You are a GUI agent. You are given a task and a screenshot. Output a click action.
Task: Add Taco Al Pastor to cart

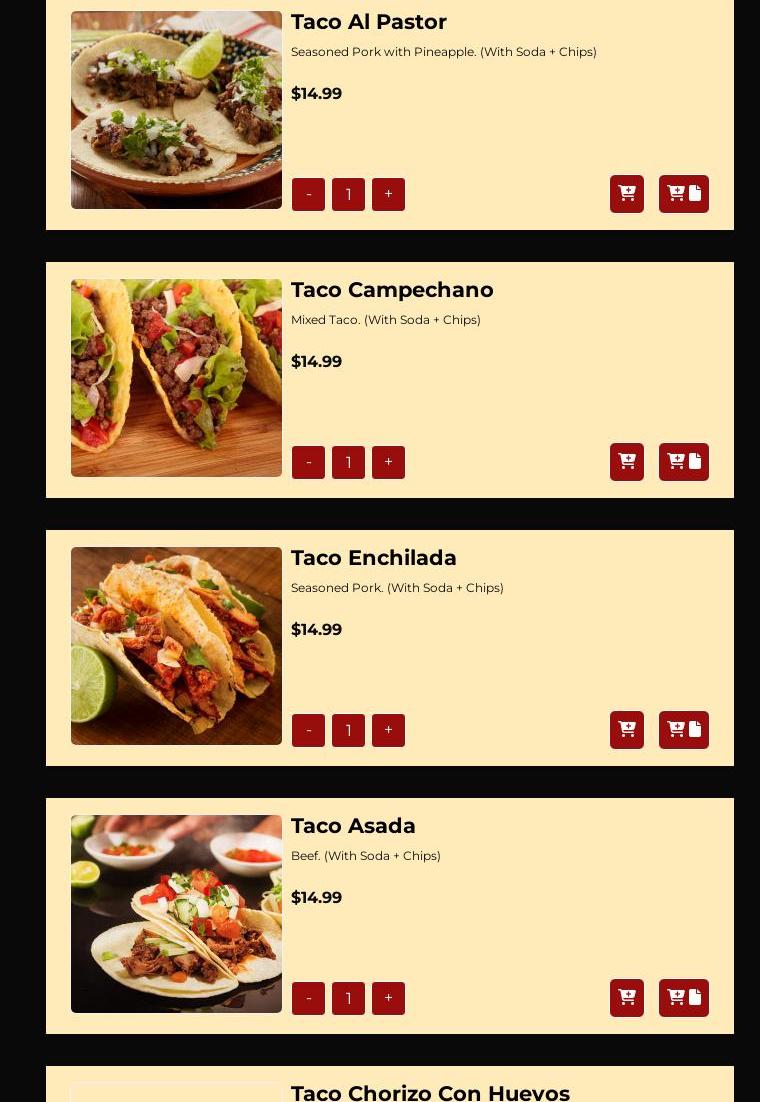point(627,194)
